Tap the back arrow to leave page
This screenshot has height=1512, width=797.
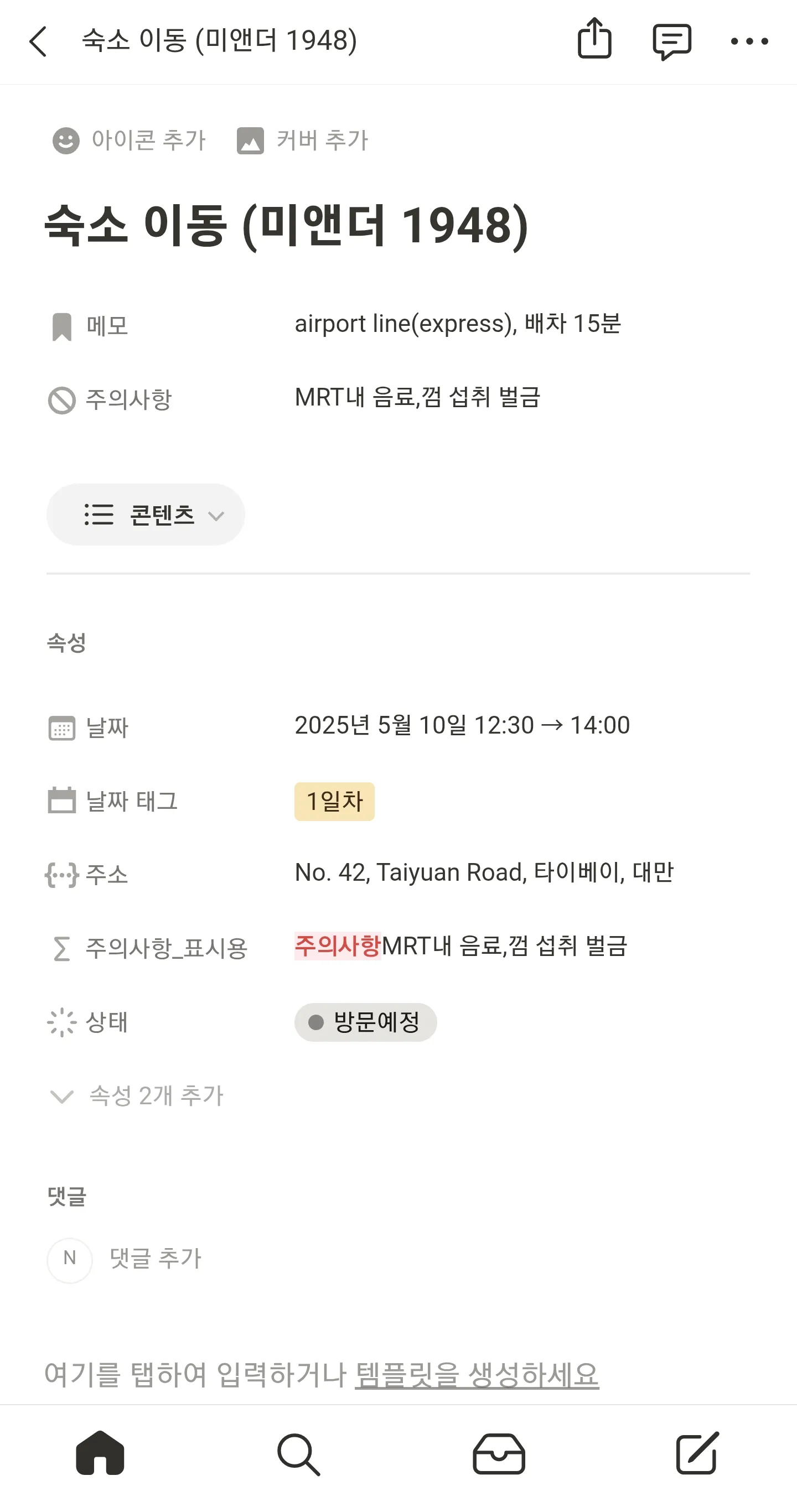point(38,41)
